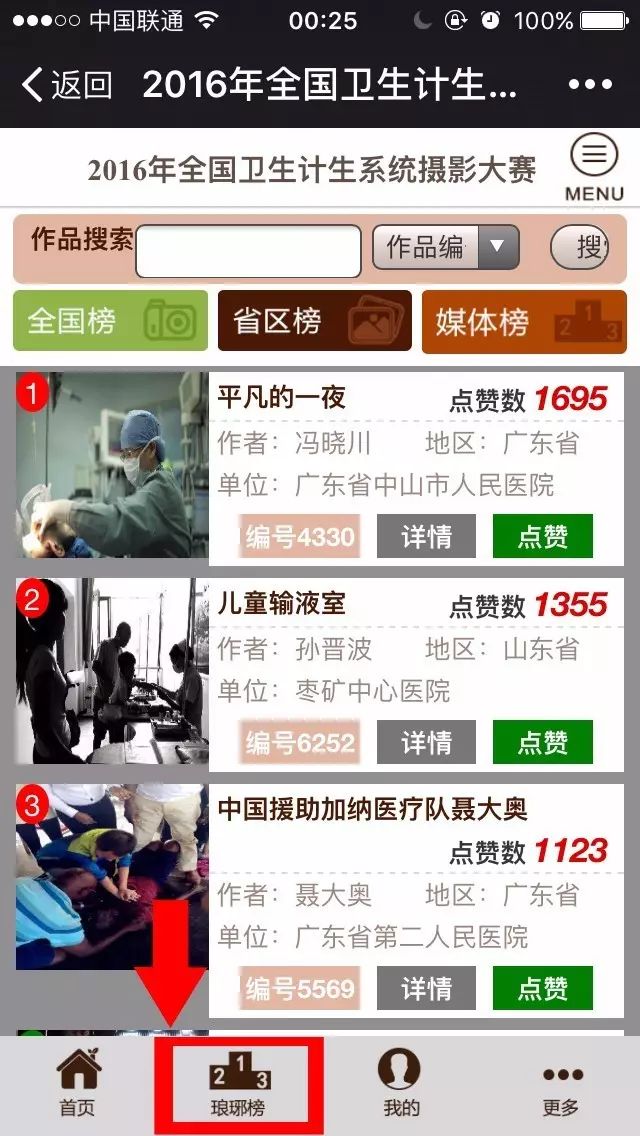Like 儿童输液室 with 点赞 button
Screen dimensions: 640x1136
543,742
